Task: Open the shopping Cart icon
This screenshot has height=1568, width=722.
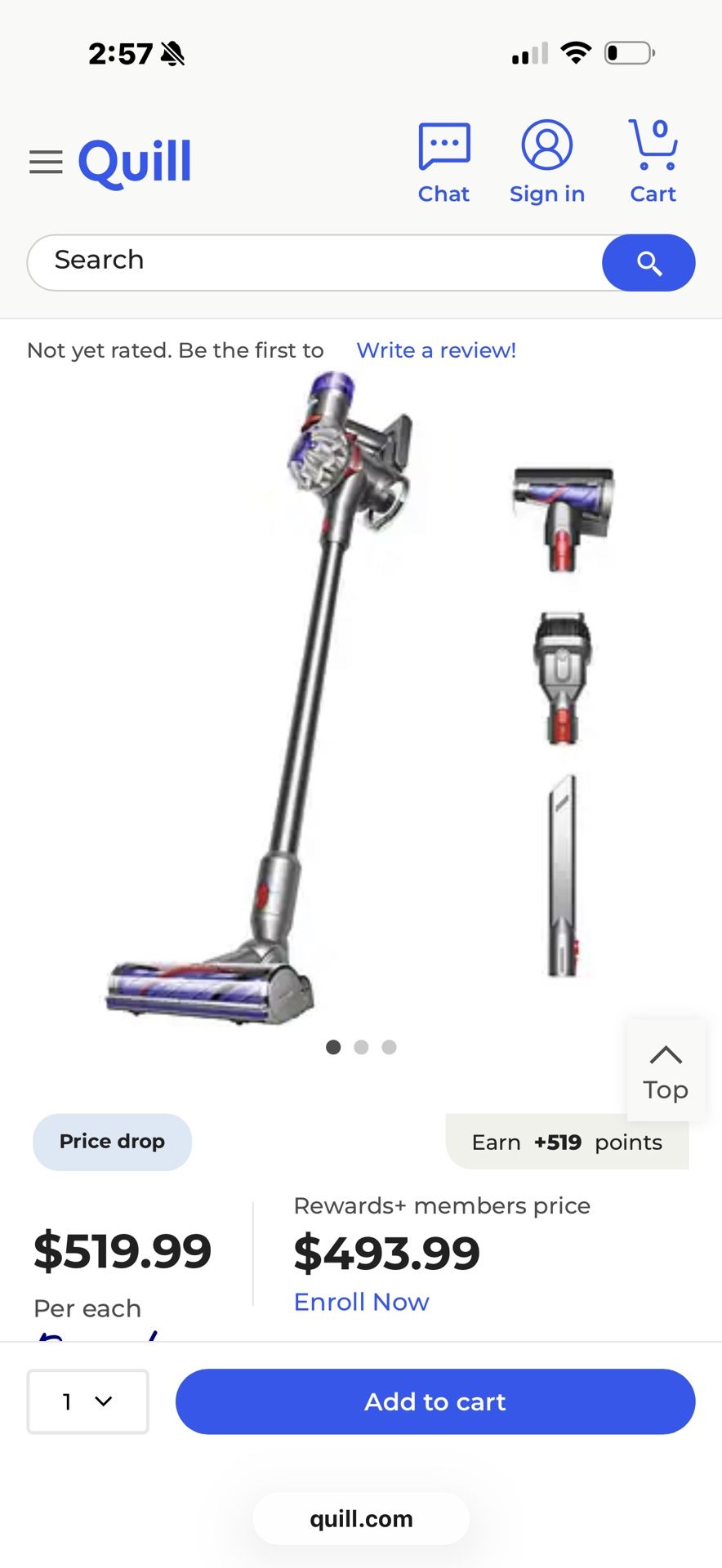Action: click(651, 151)
